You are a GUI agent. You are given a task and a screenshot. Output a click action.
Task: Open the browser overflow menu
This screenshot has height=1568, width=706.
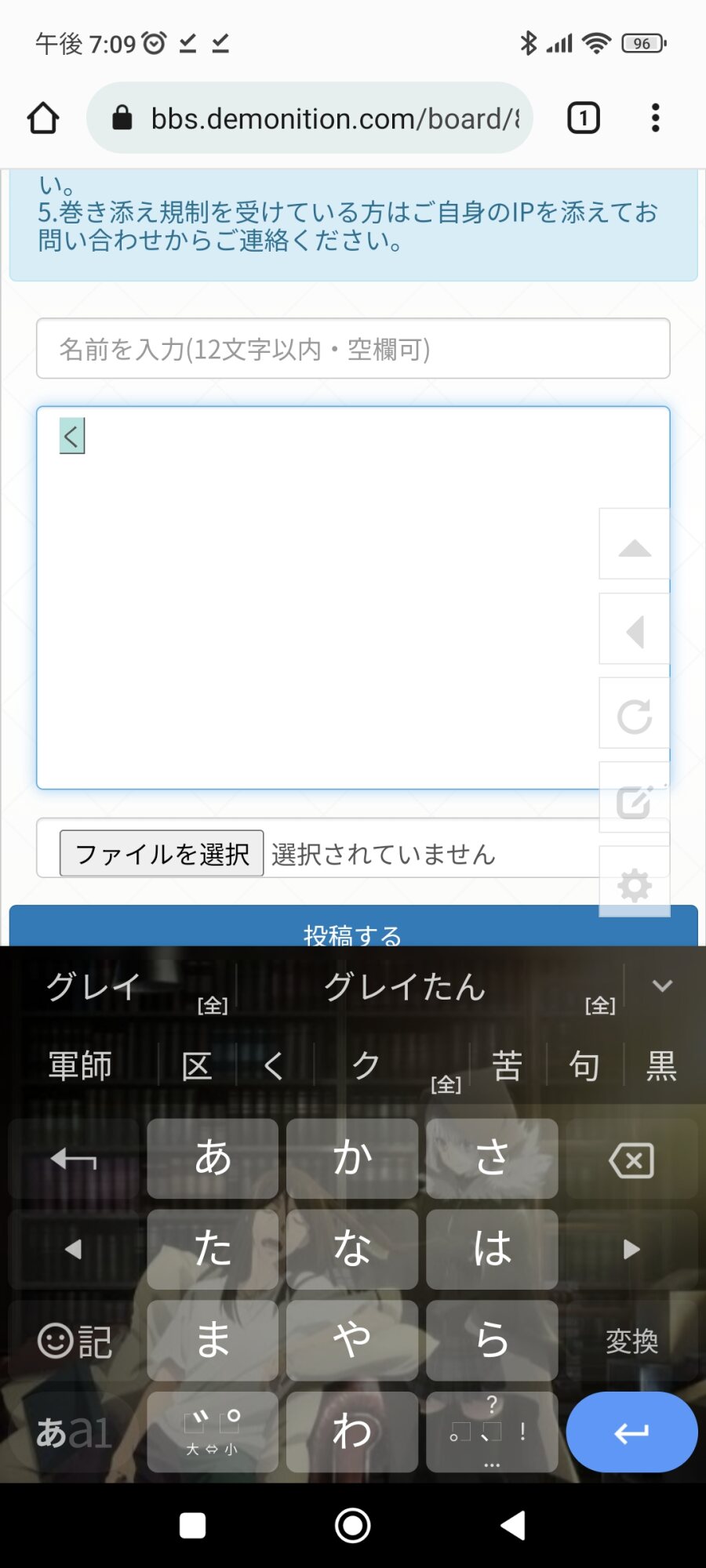[655, 118]
